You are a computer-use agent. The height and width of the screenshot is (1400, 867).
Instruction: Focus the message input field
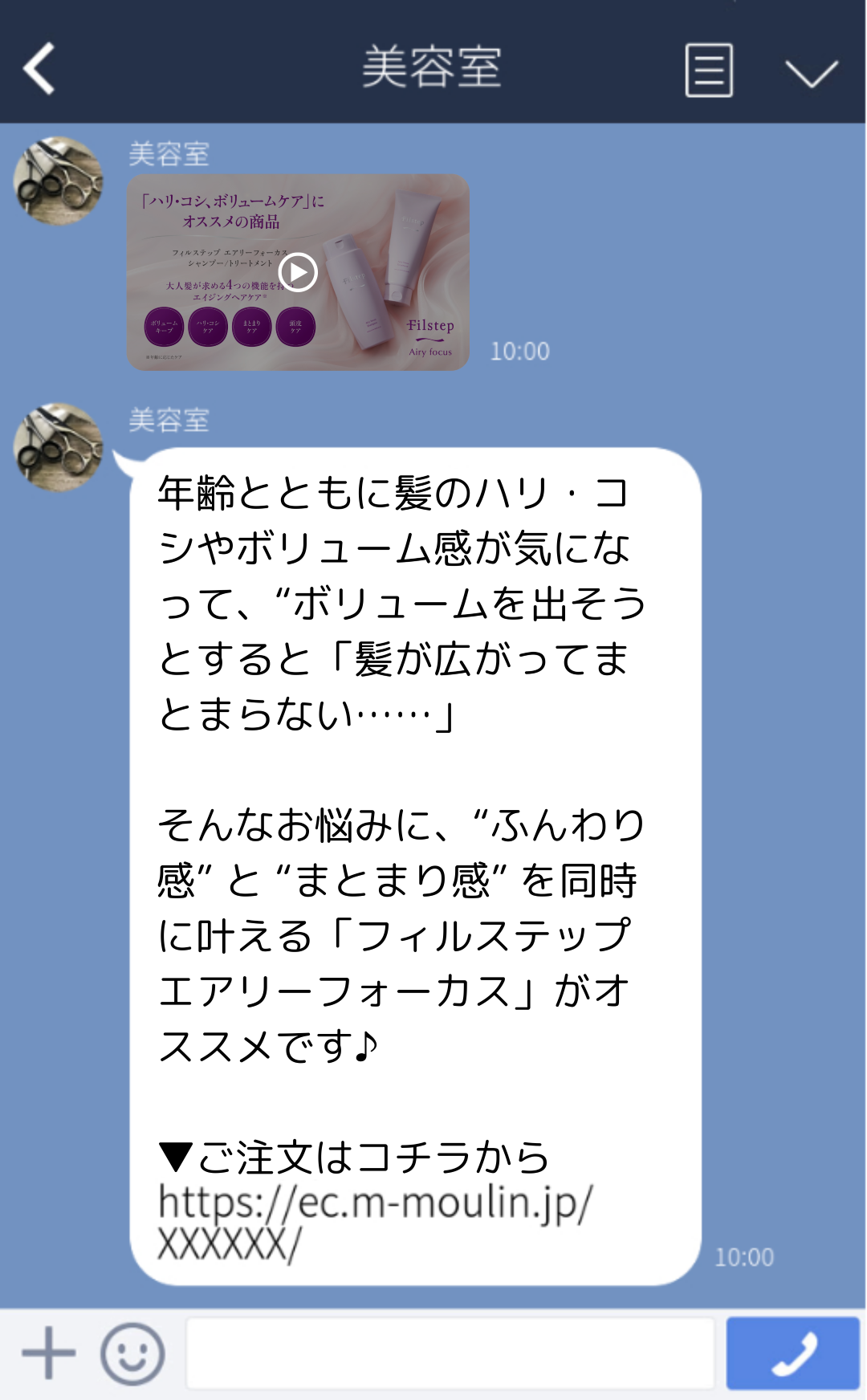[x=450, y=1353]
